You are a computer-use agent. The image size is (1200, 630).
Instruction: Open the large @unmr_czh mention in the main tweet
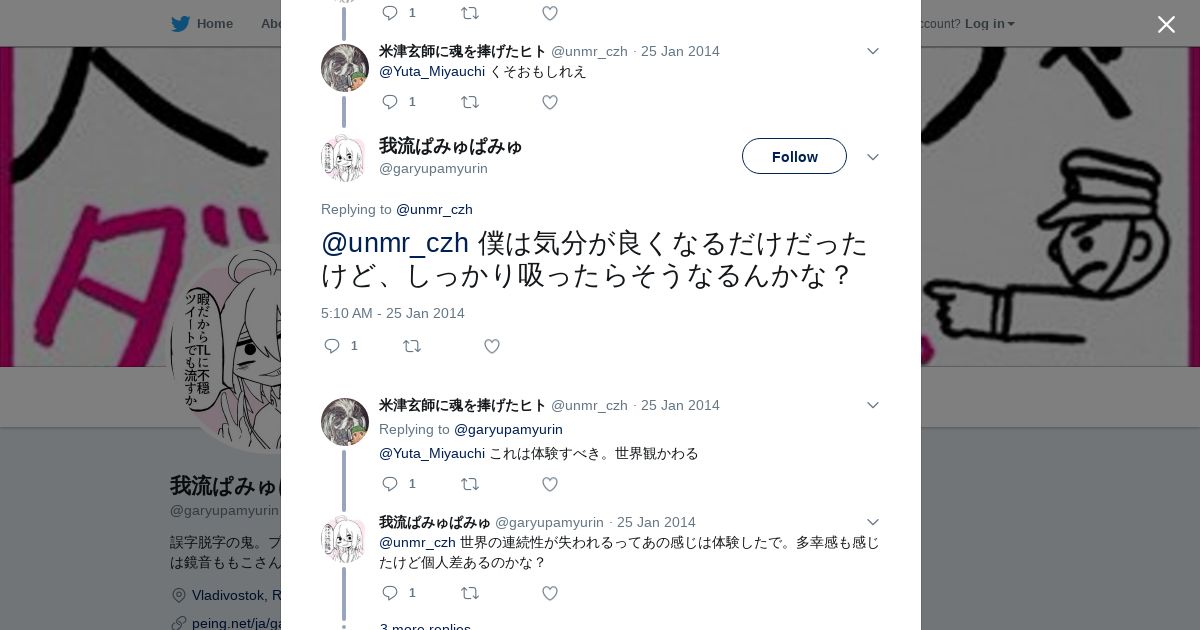[395, 243]
